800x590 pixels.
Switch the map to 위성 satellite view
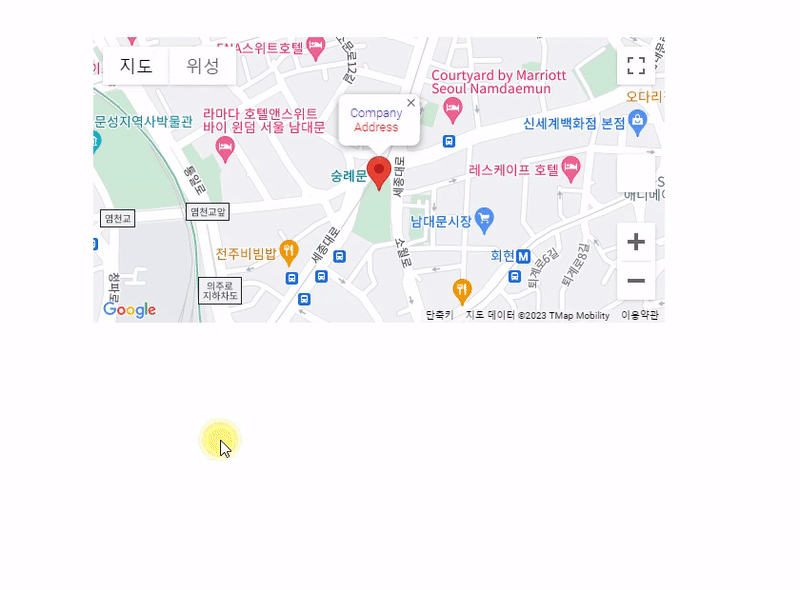(203, 66)
